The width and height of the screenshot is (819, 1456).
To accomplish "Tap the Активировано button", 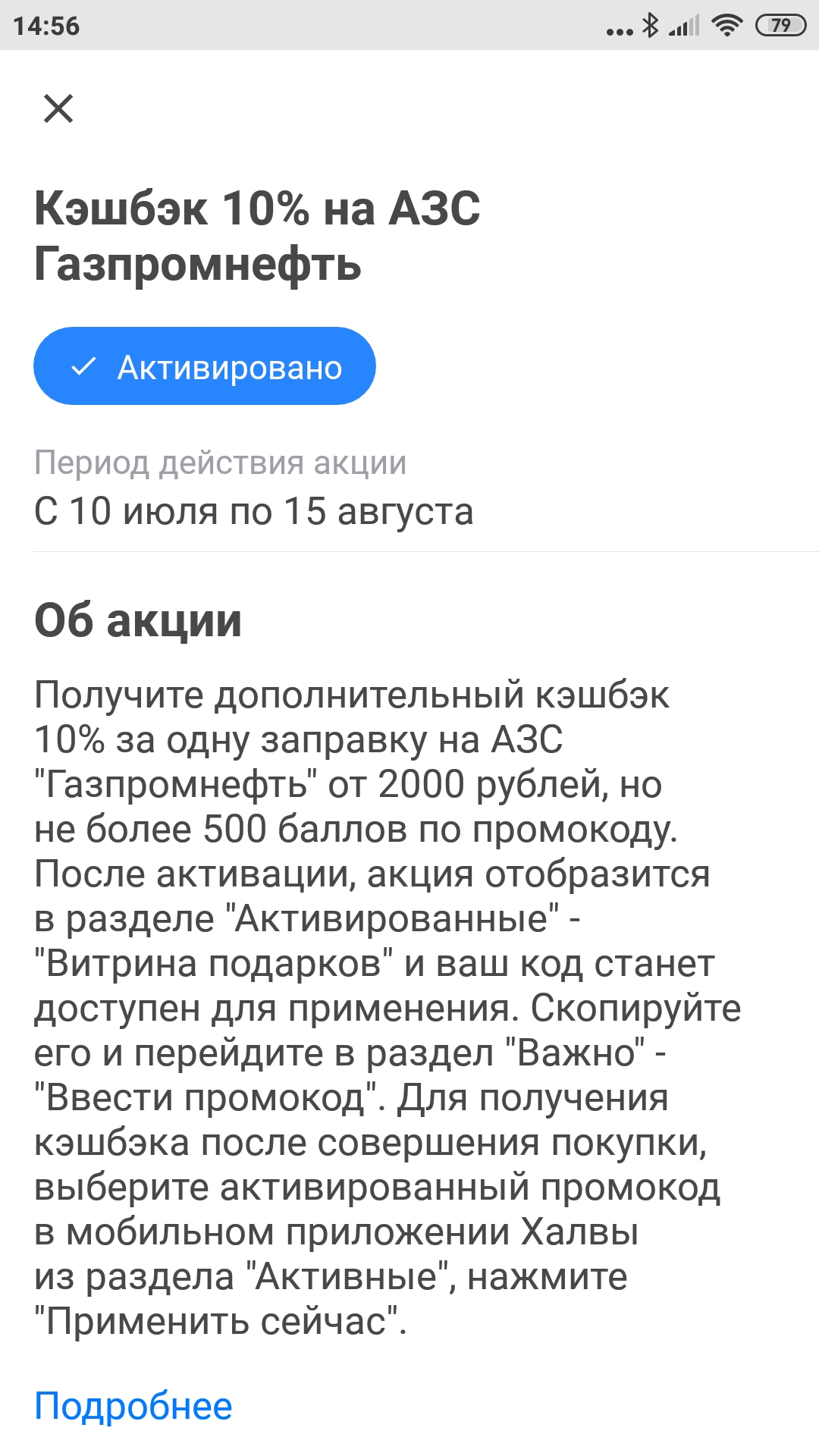I will coord(205,366).
